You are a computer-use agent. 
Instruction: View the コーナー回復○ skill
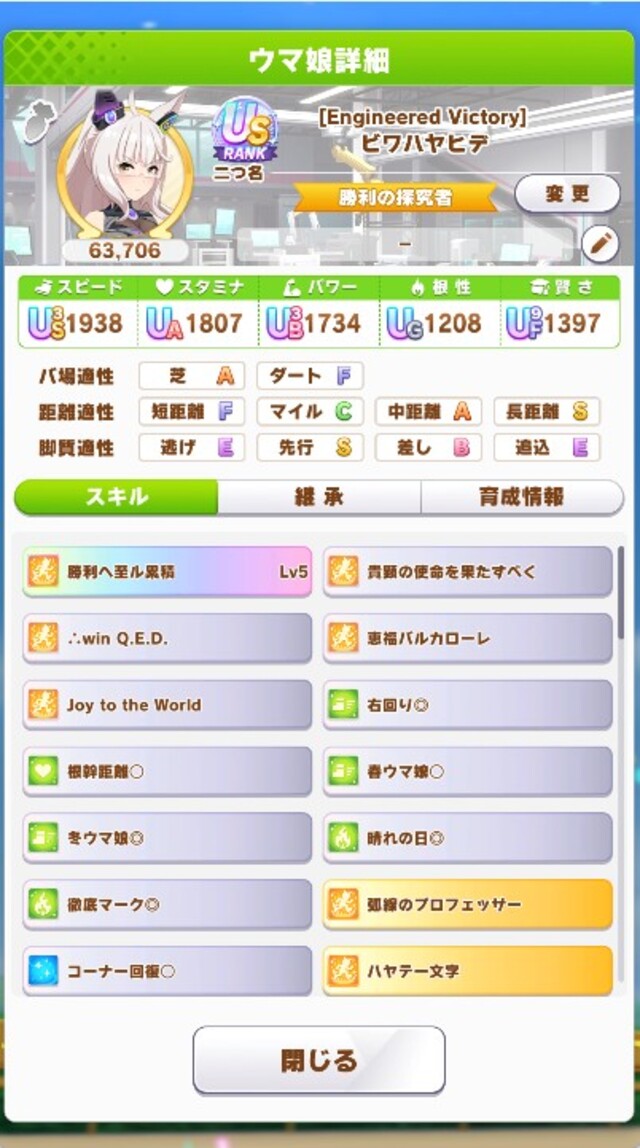[x=167, y=971]
